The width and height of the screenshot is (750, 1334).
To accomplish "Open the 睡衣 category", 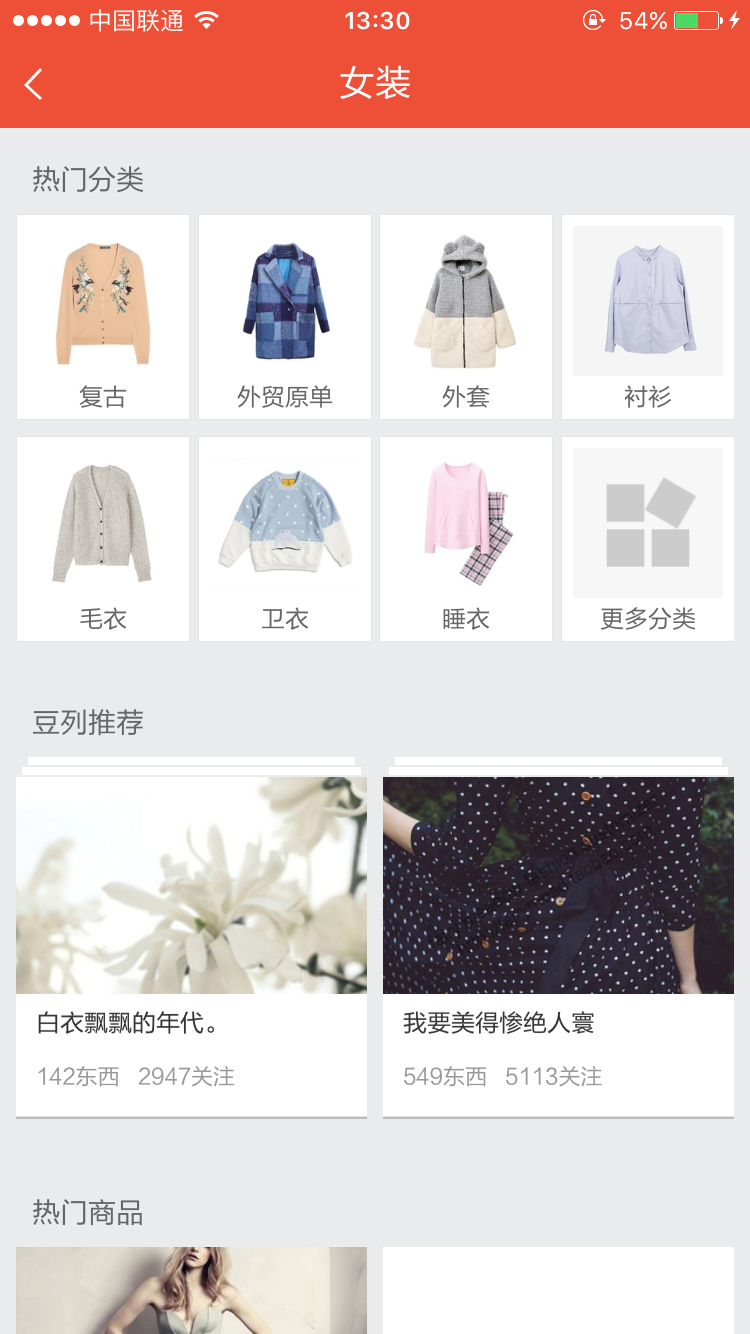I will (x=466, y=539).
